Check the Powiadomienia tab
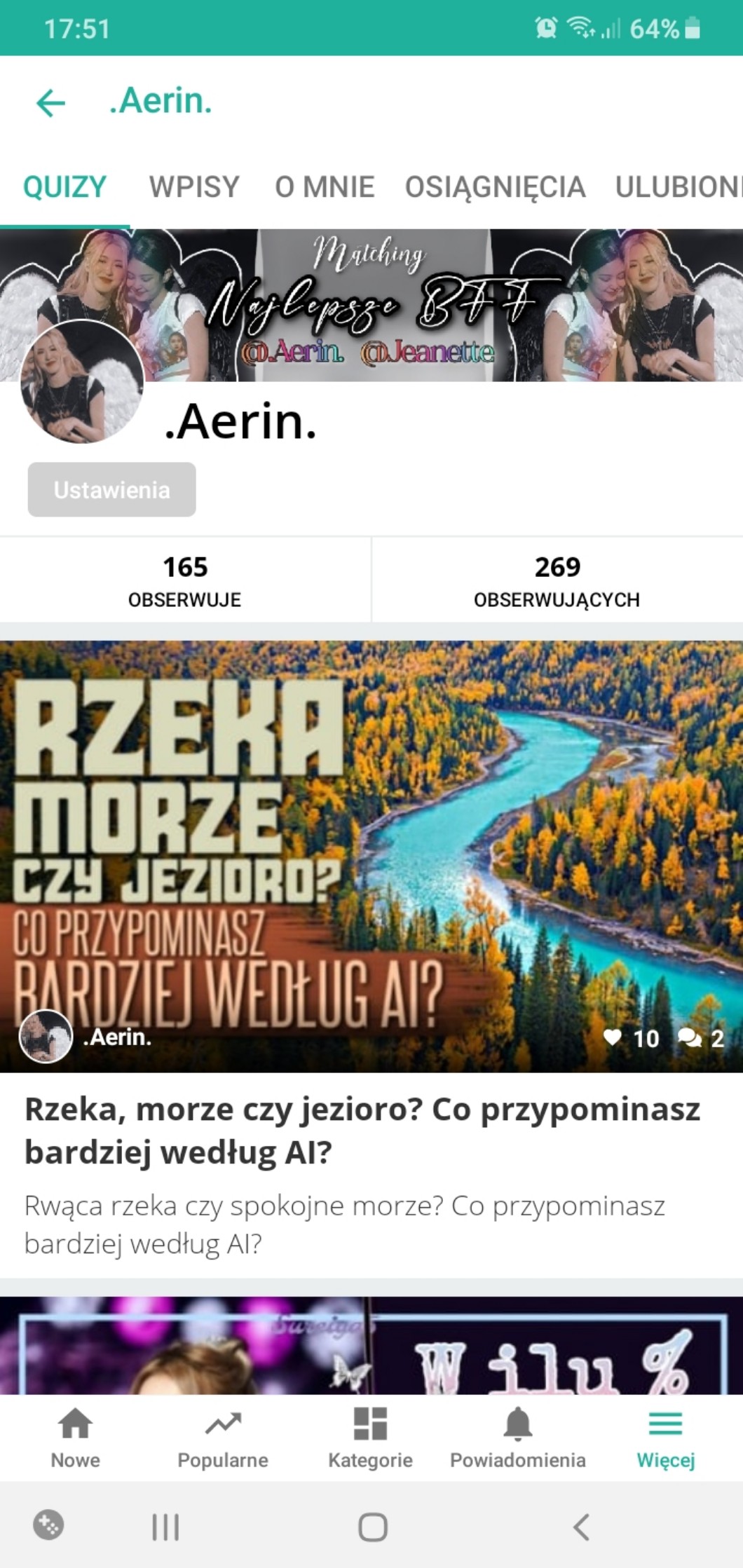743x1568 pixels. click(x=518, y=1438)
